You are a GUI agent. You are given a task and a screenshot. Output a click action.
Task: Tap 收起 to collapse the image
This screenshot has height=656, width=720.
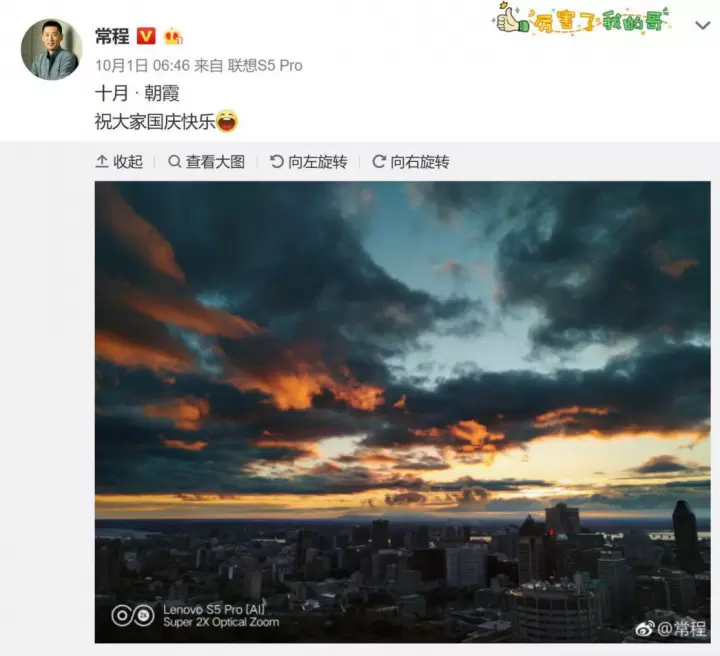119,162
